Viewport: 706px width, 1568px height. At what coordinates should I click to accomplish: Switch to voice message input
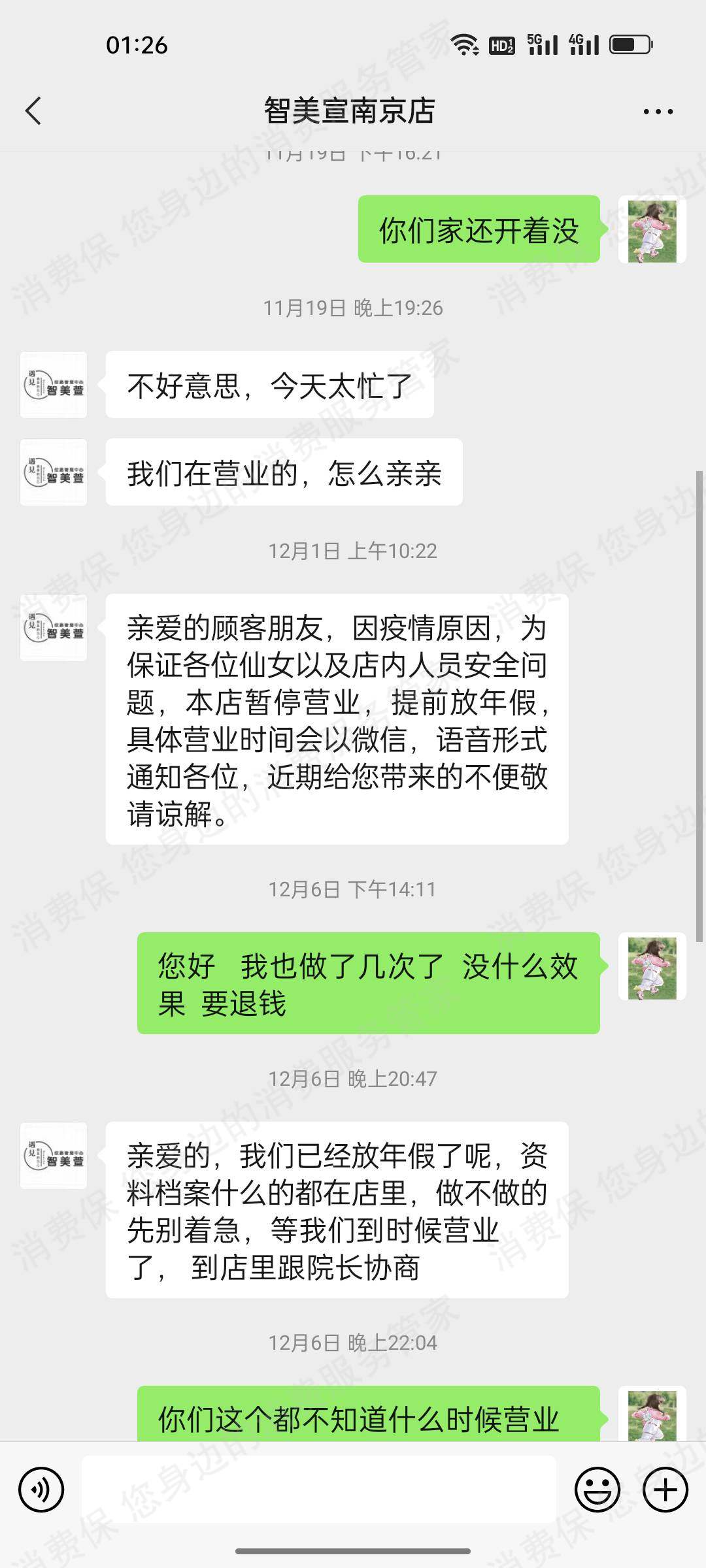(41, 1490)
